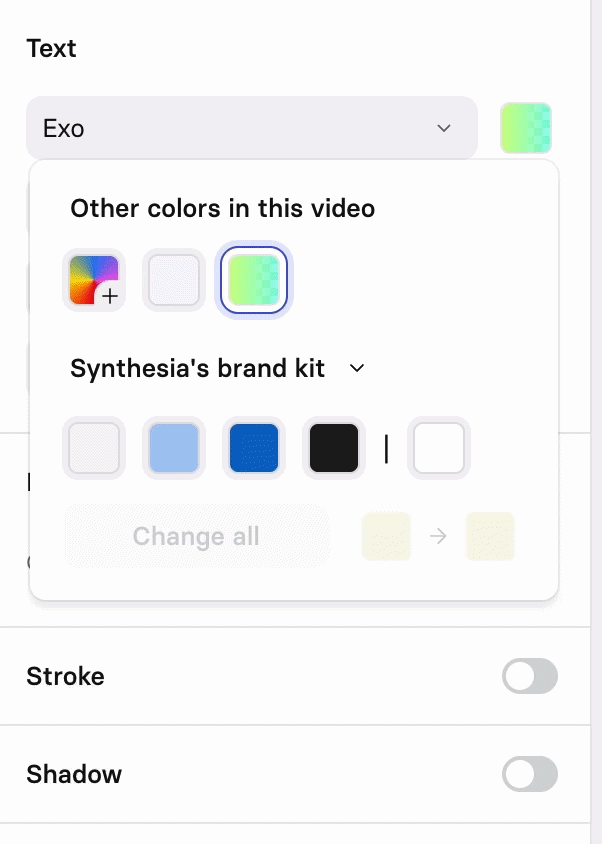Choose the dark blue brand kit color

254,447
